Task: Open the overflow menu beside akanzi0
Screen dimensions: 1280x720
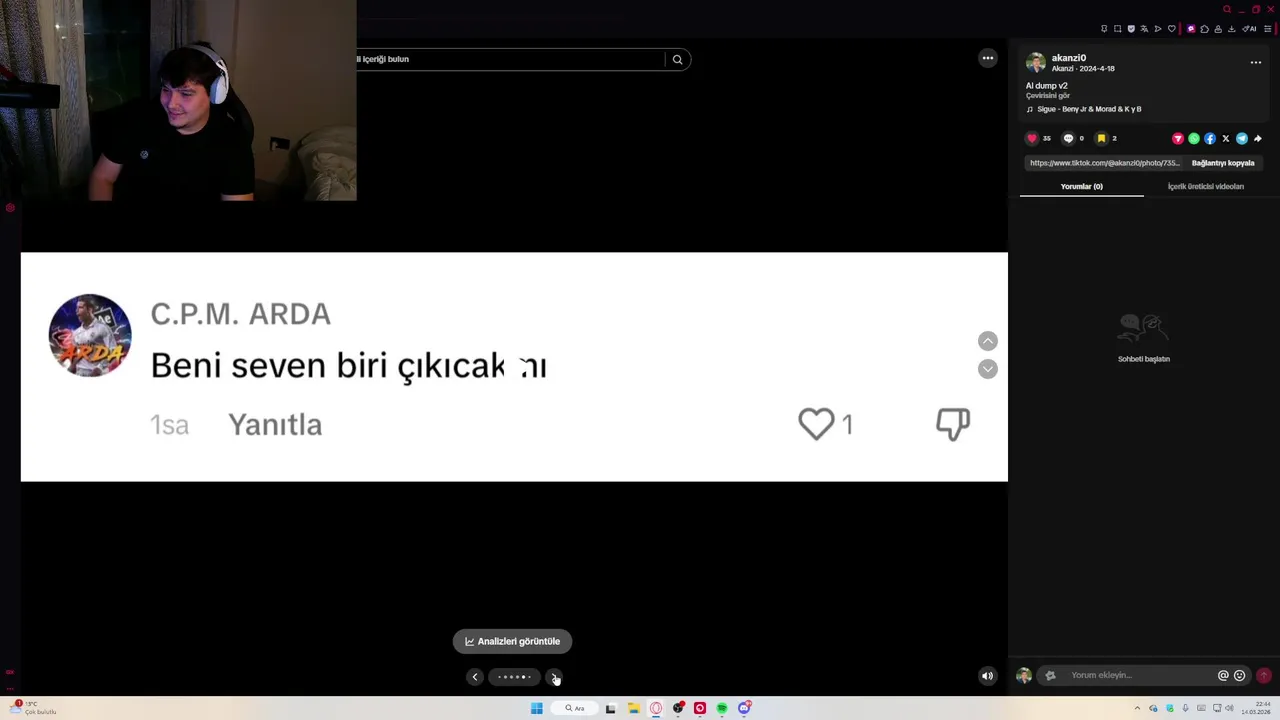Action: coord(1255,62)
